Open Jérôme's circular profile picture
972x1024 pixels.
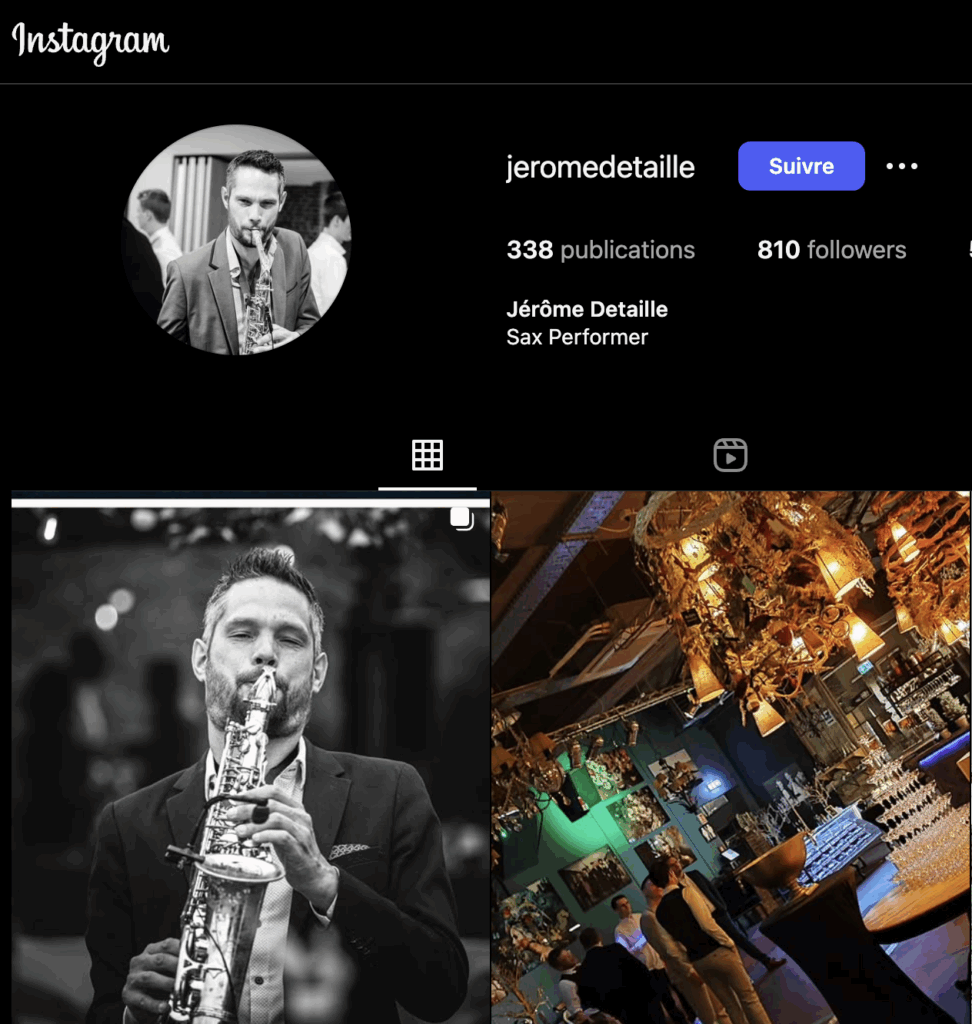click(237, 237)
